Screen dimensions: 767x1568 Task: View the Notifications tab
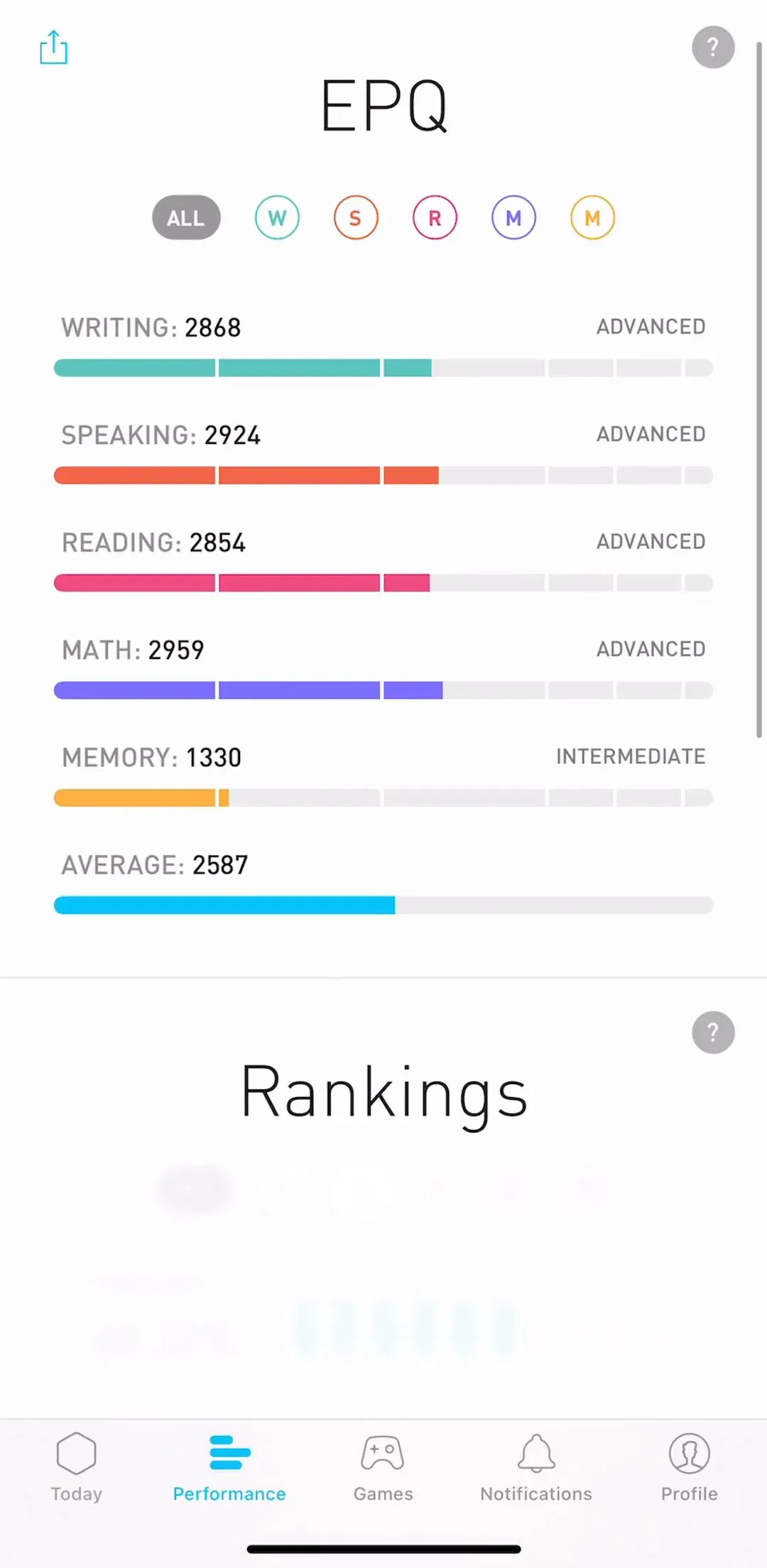click(x=536, y=1467)
